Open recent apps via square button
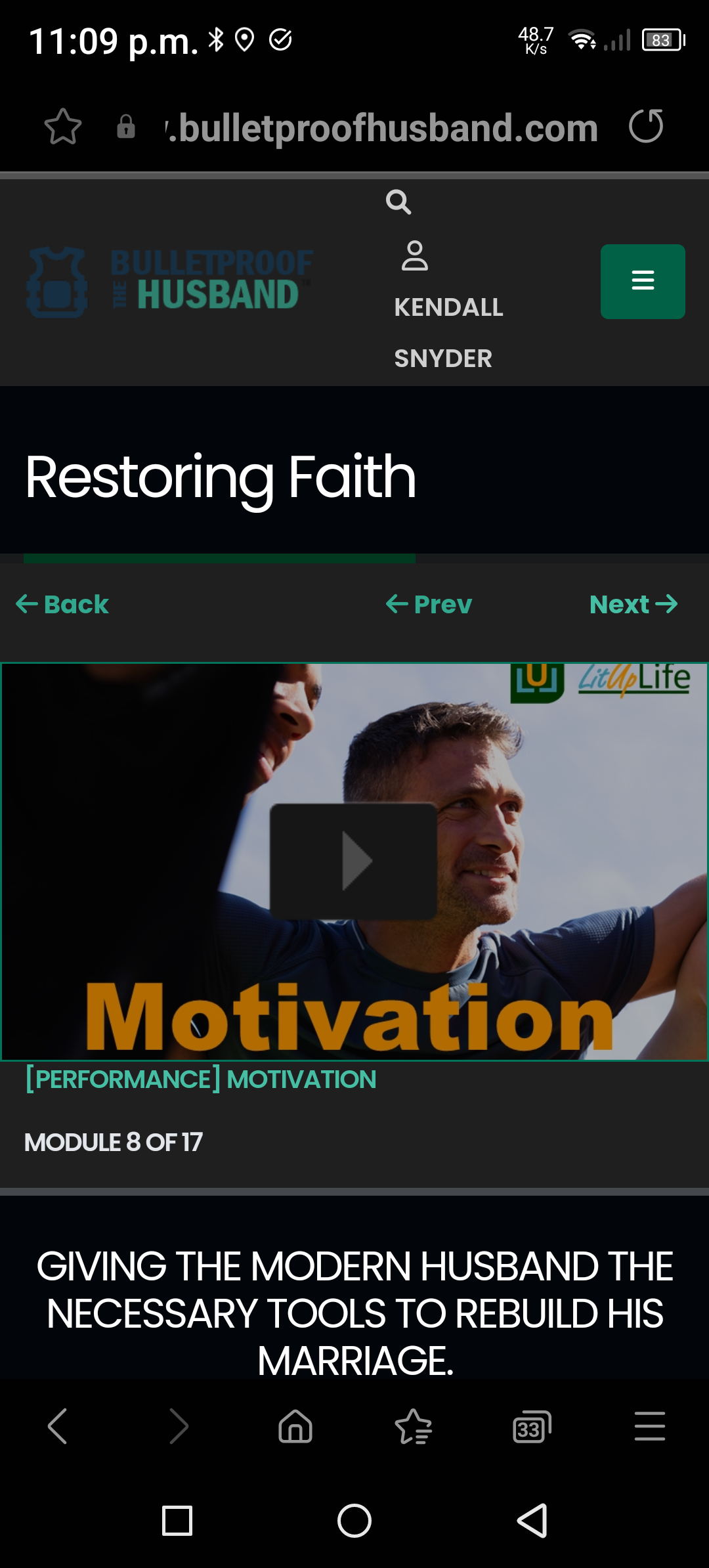Image resolution: width=709 pixels, height=1568 pixels. click(177, 1521)
